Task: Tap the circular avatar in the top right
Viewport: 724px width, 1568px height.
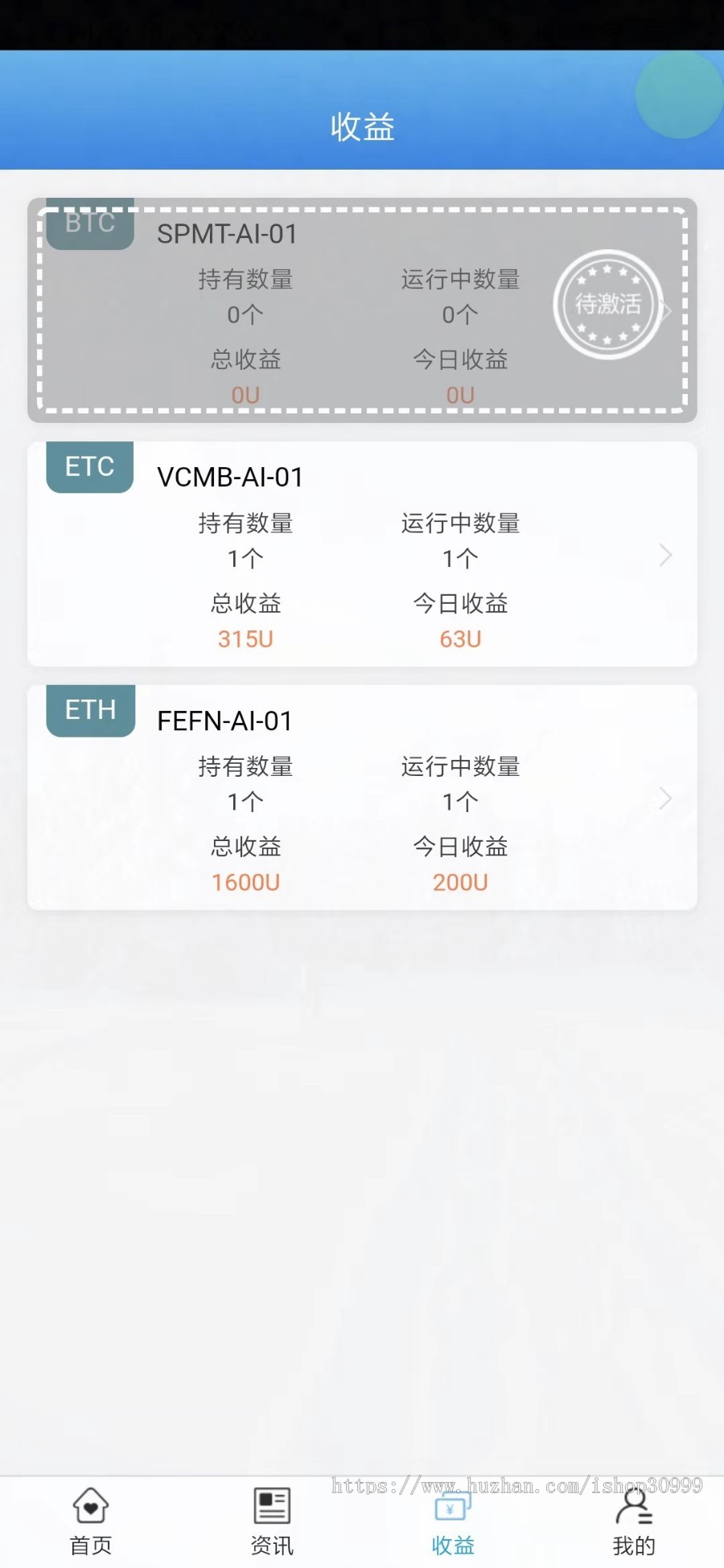Action: pos(678,95)
